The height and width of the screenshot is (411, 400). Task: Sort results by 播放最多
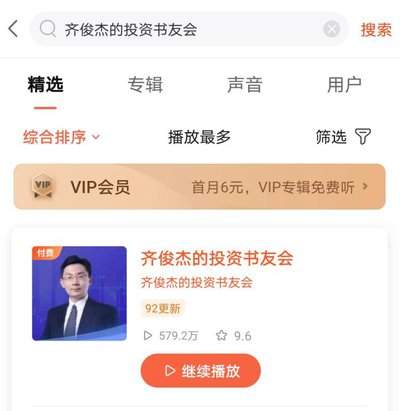point(199,137)
